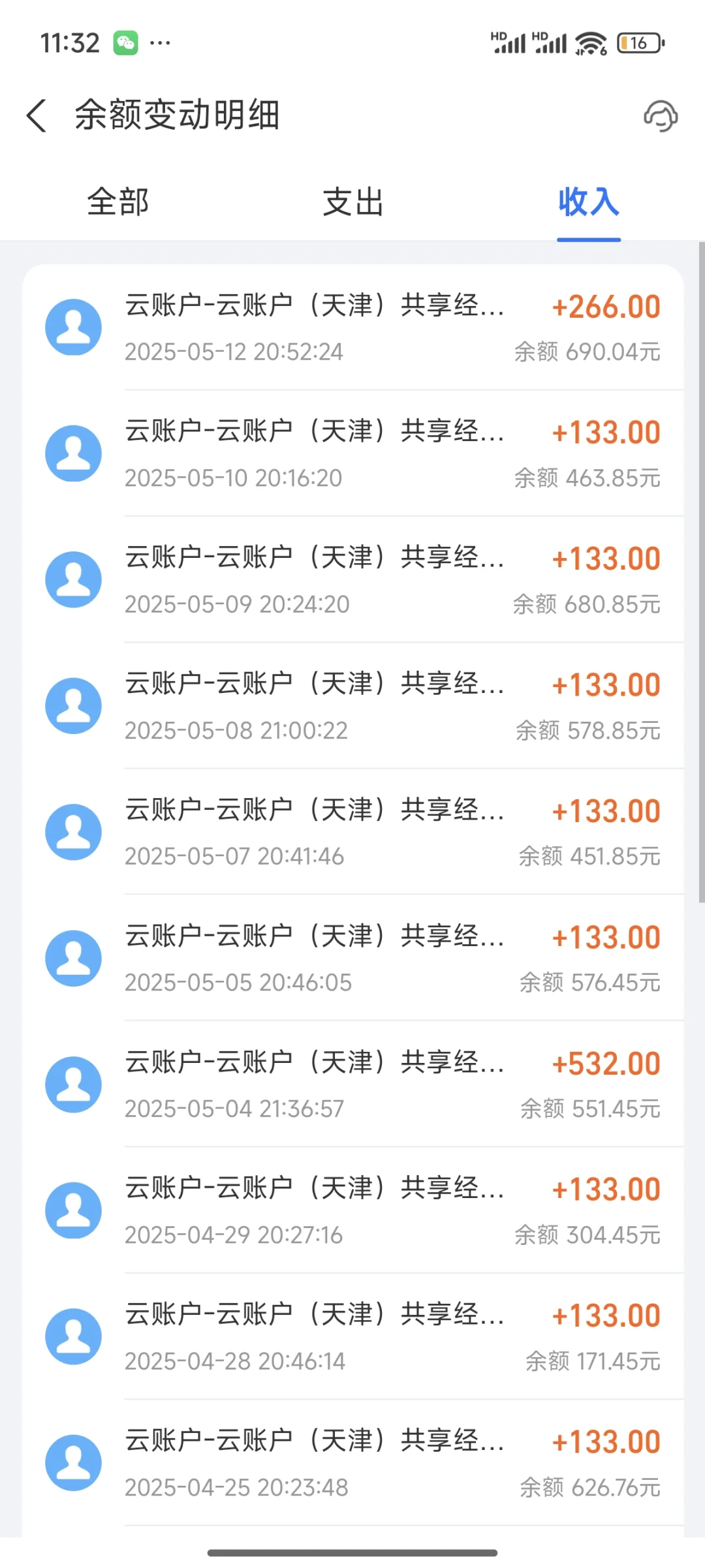Open the +532.00 record from 2025-05-04
705x1568 pixels.
(x=352, y=1084)
